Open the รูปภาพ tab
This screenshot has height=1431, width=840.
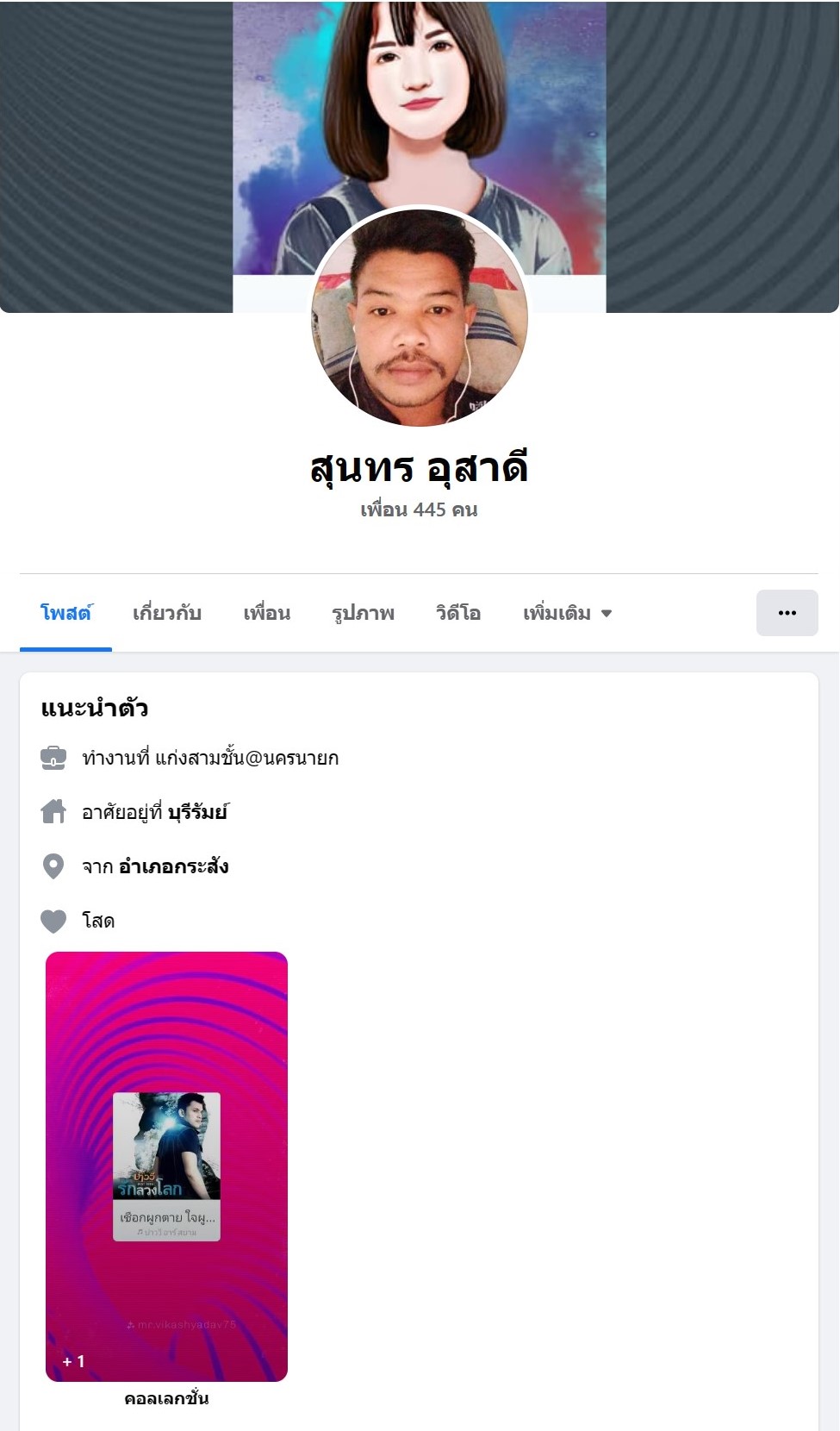[x=363, y=613]
